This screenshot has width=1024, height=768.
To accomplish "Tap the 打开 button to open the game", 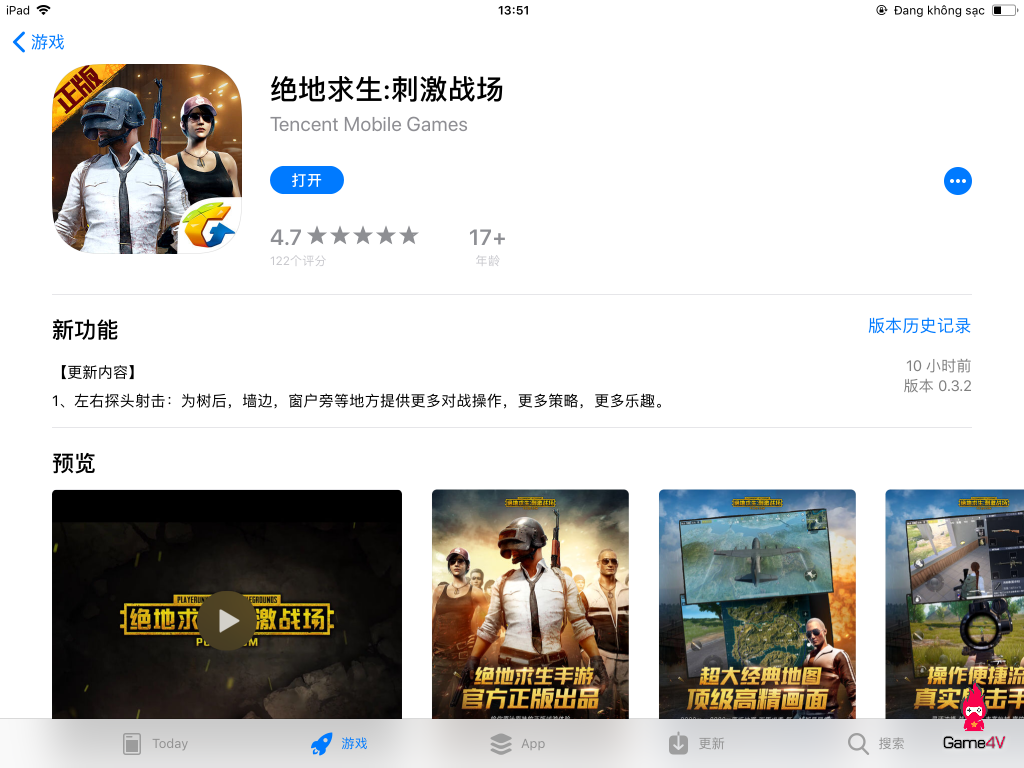I will (306, 180).
